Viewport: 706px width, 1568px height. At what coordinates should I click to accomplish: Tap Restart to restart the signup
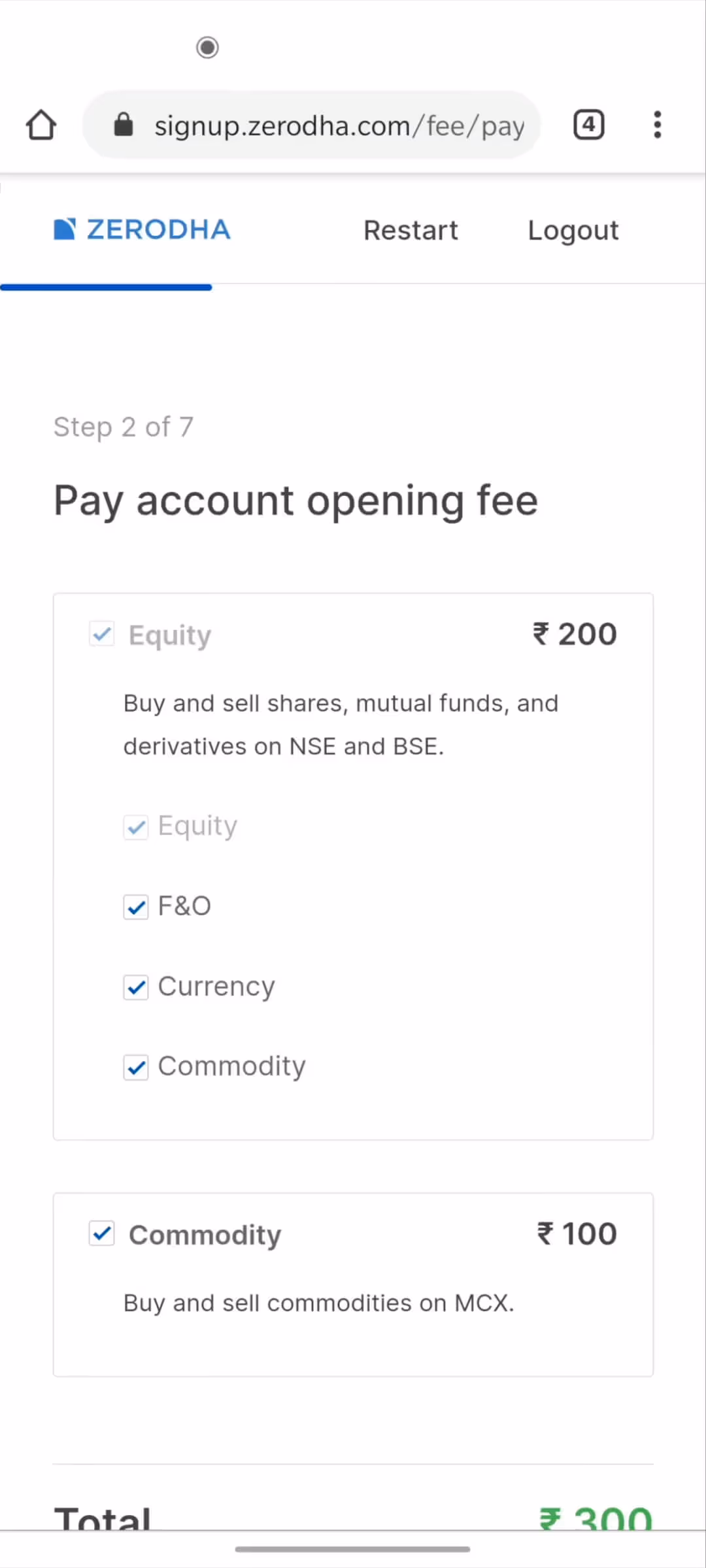tap(411, 230)
